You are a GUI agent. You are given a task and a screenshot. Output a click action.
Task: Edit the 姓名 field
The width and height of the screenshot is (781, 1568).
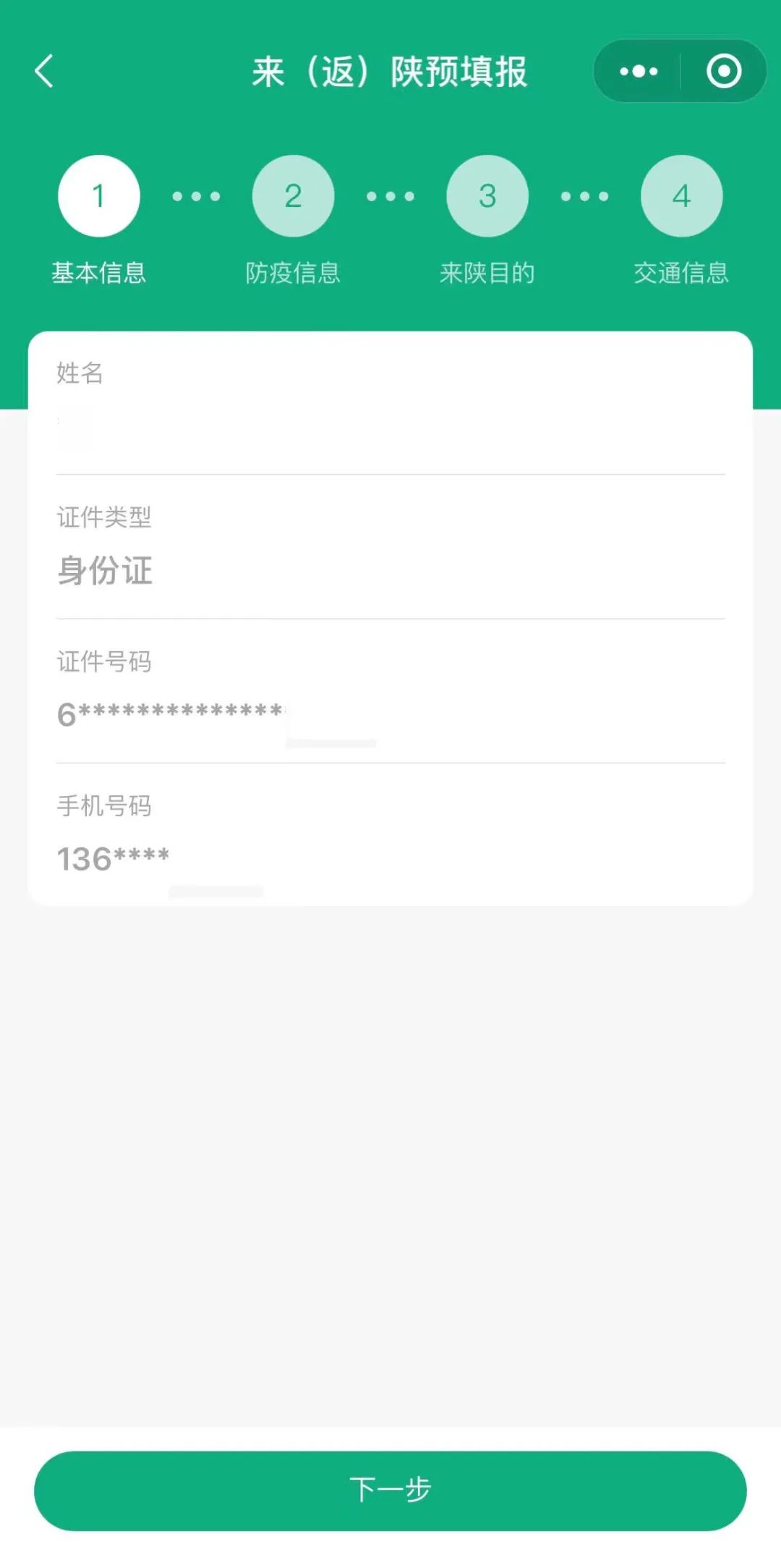point(390,404)
